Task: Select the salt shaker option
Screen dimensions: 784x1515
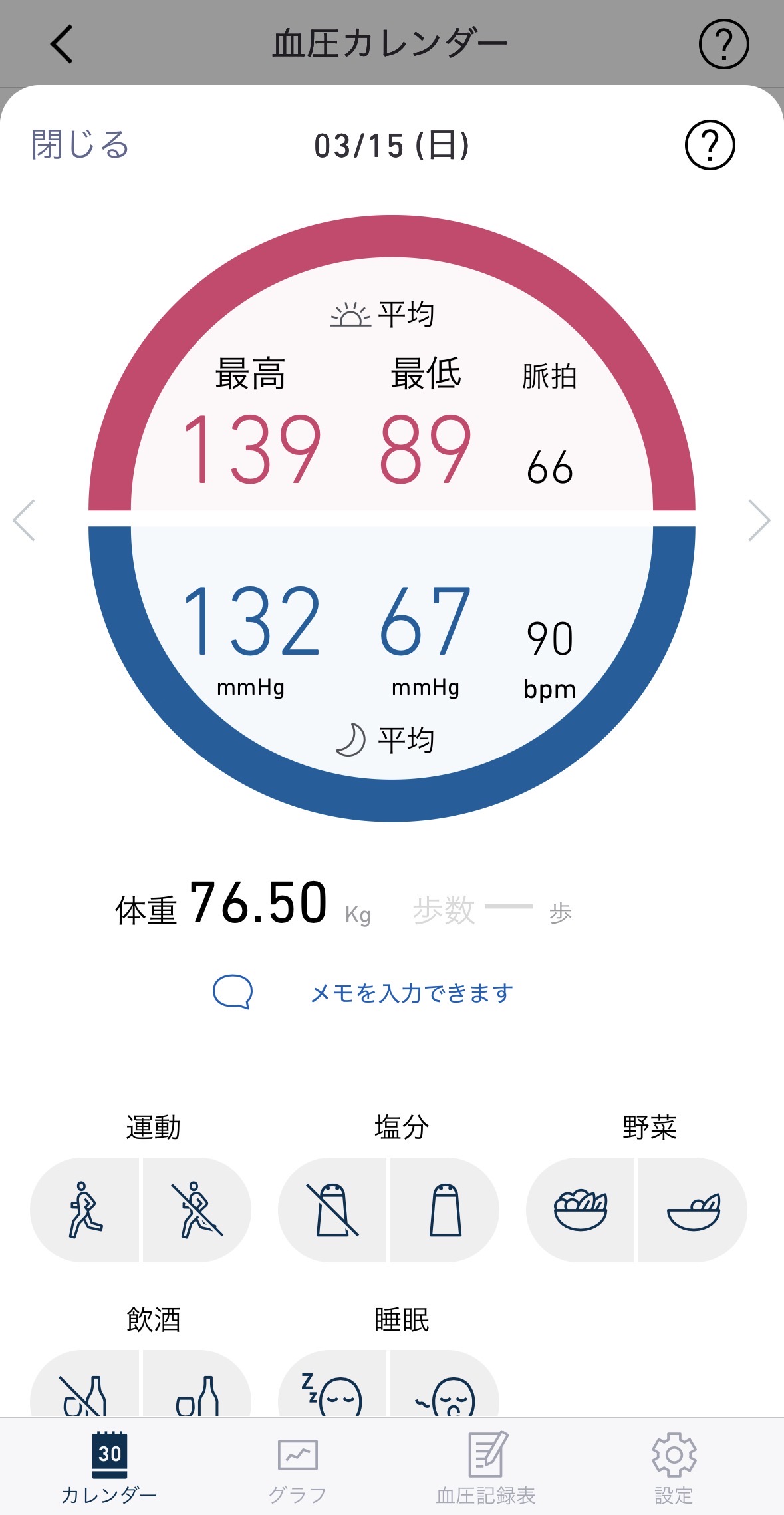Action: (445, 1210)
